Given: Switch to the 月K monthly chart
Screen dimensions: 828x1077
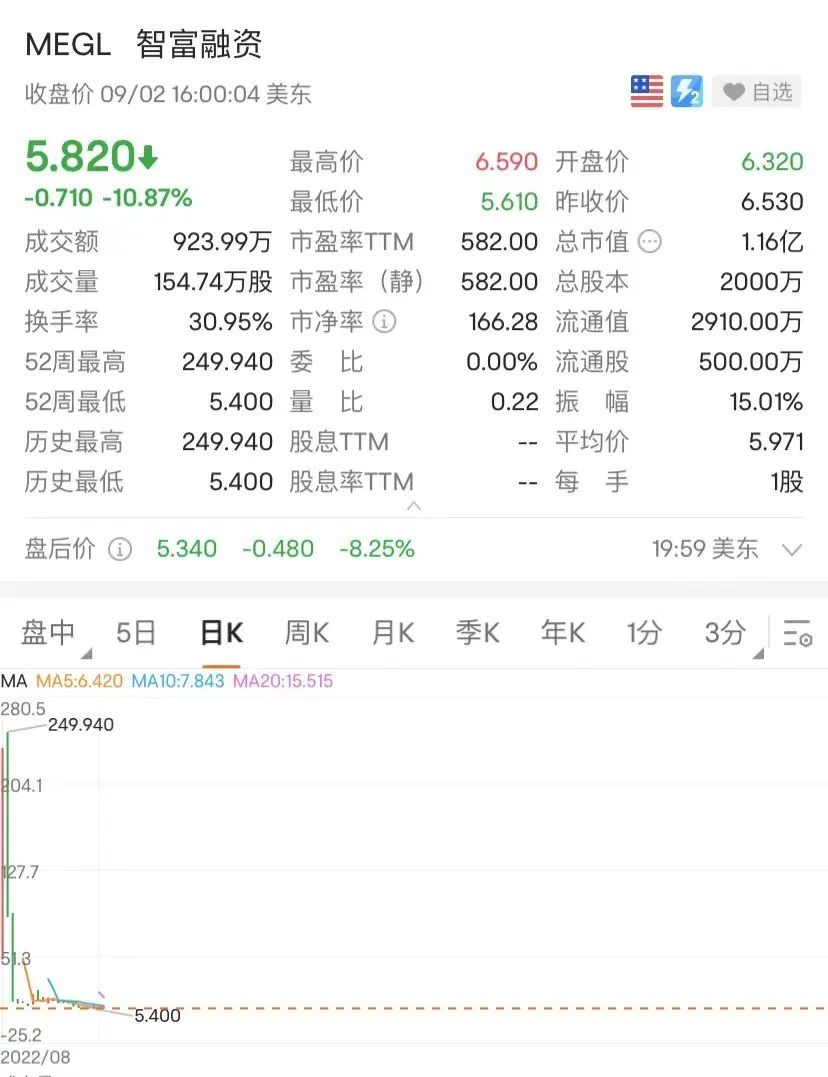Looking at the screenshot, I should 393,632.
